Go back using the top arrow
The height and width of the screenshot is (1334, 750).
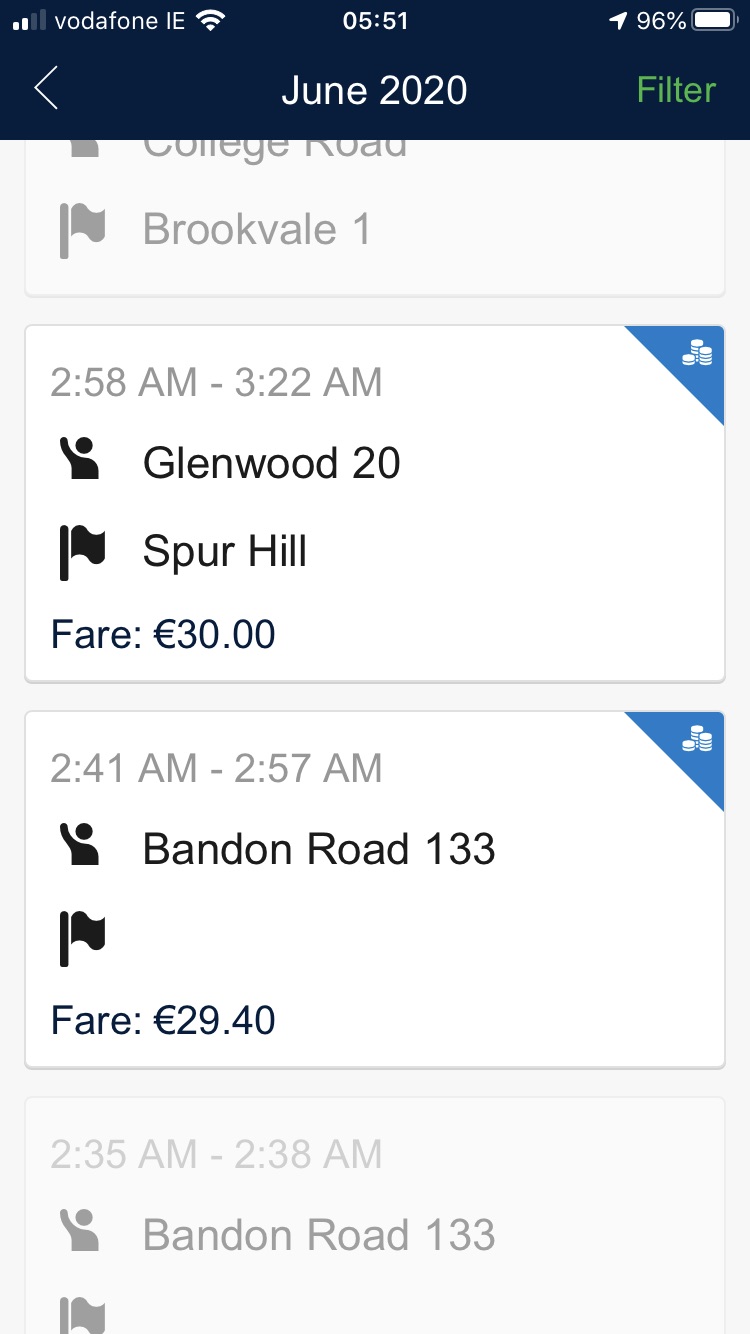(x=46, y=90)
